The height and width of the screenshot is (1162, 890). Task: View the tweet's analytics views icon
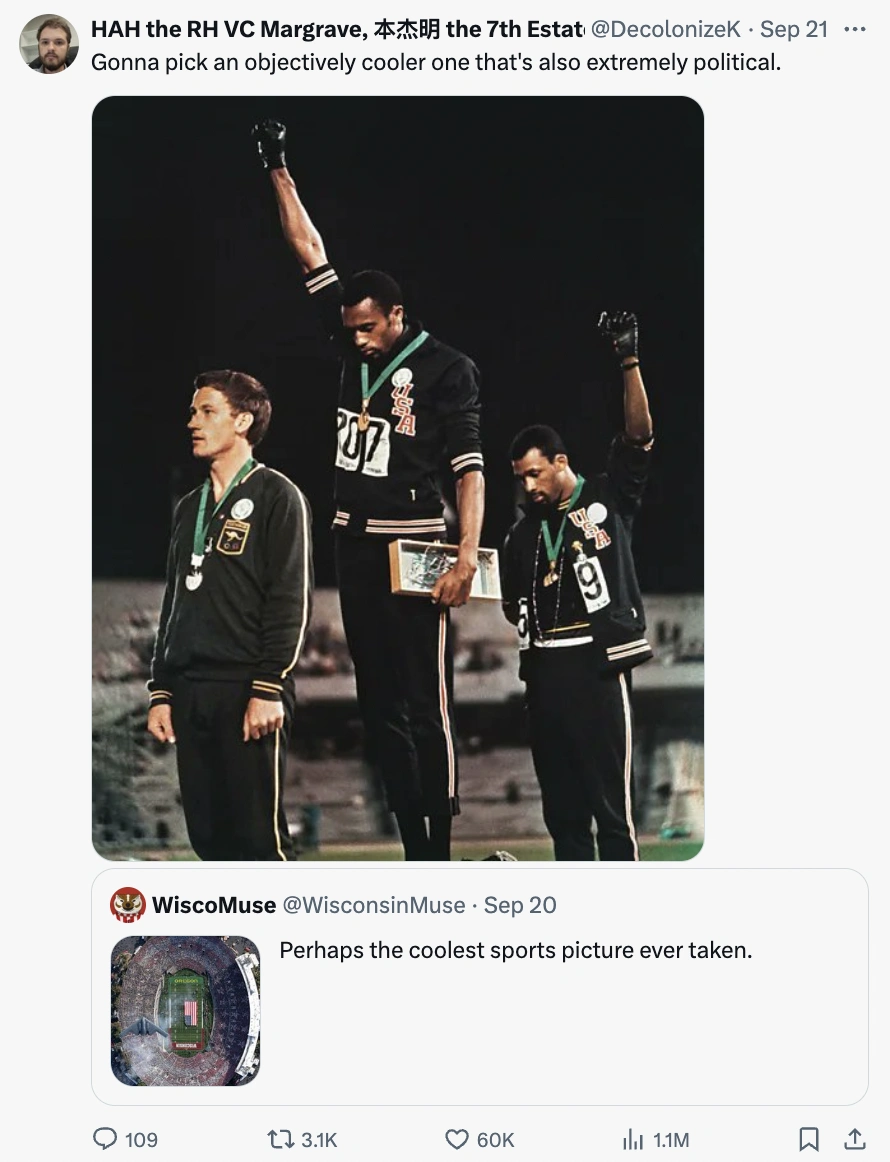tap(632, 1139)
